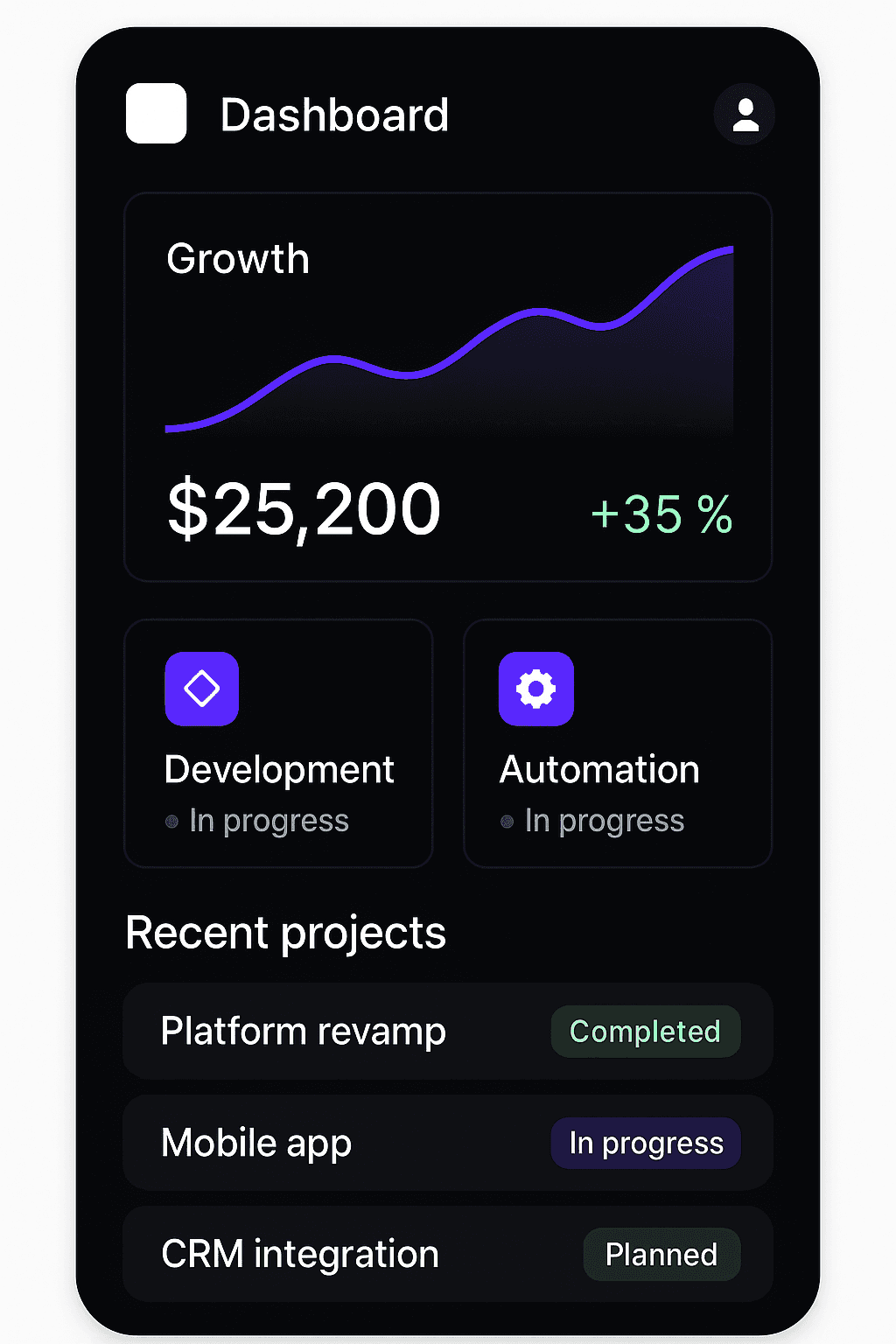896x1344 pixels.
Task: Expand the Recent projects section
Action: [285, 932]
